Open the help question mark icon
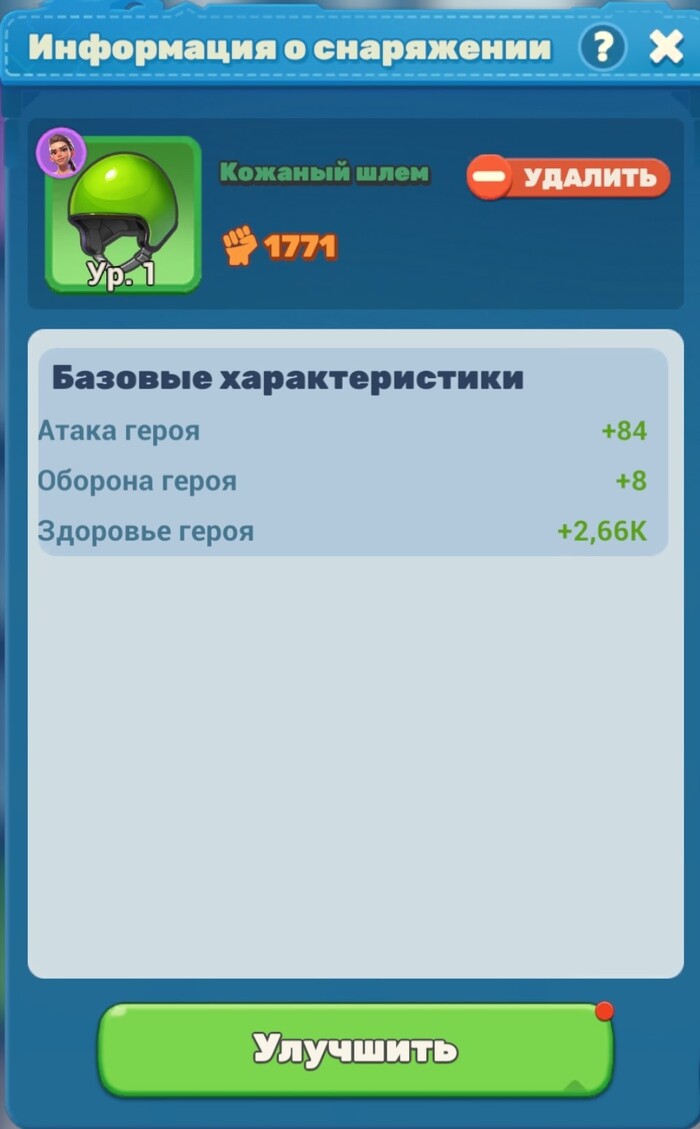 click(601, 47)
